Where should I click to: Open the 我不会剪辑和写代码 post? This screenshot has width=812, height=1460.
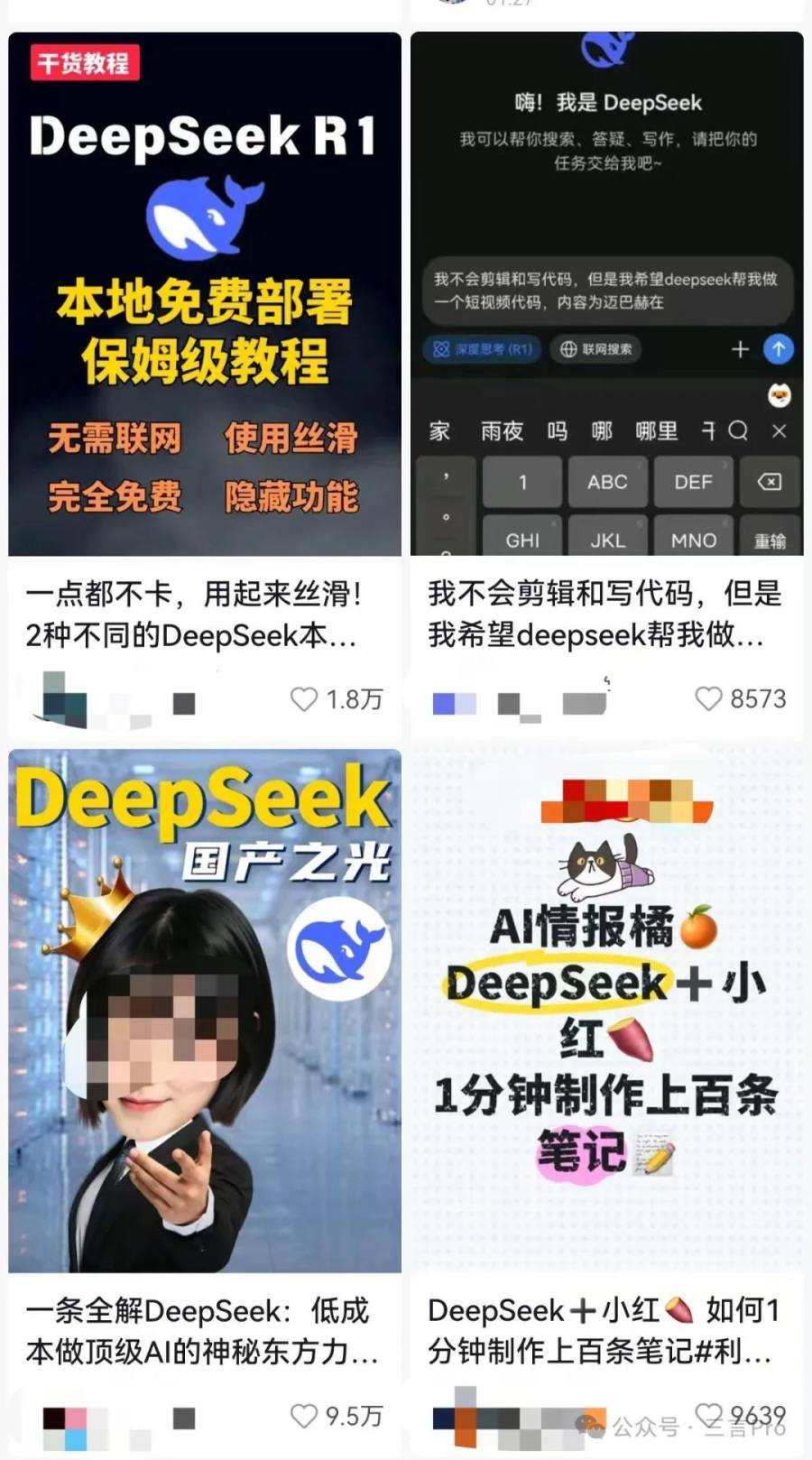[x=606, y=294]
